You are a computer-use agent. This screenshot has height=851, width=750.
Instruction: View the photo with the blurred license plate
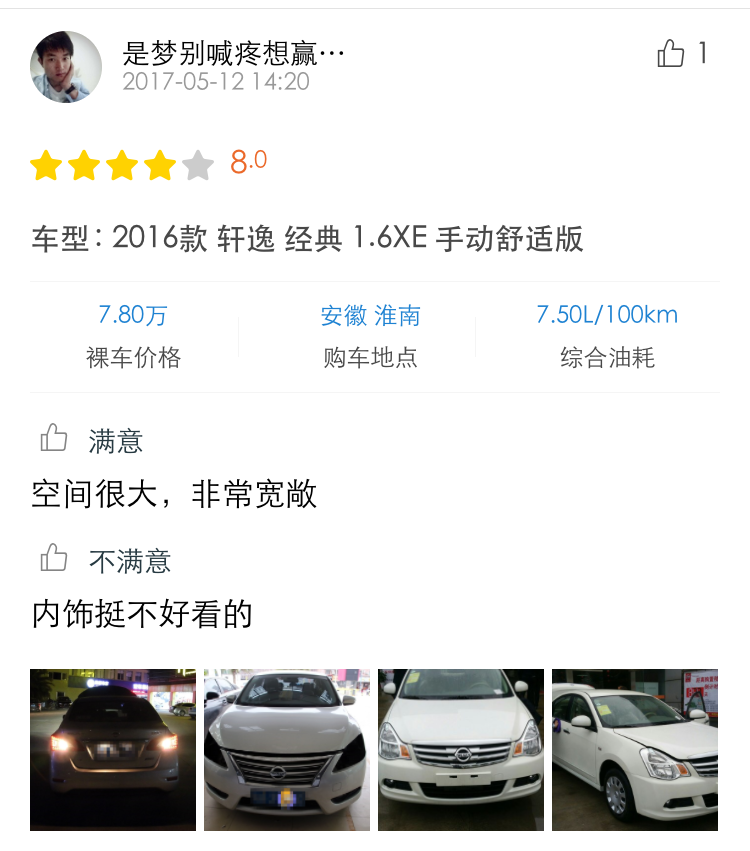coord(287,749)
